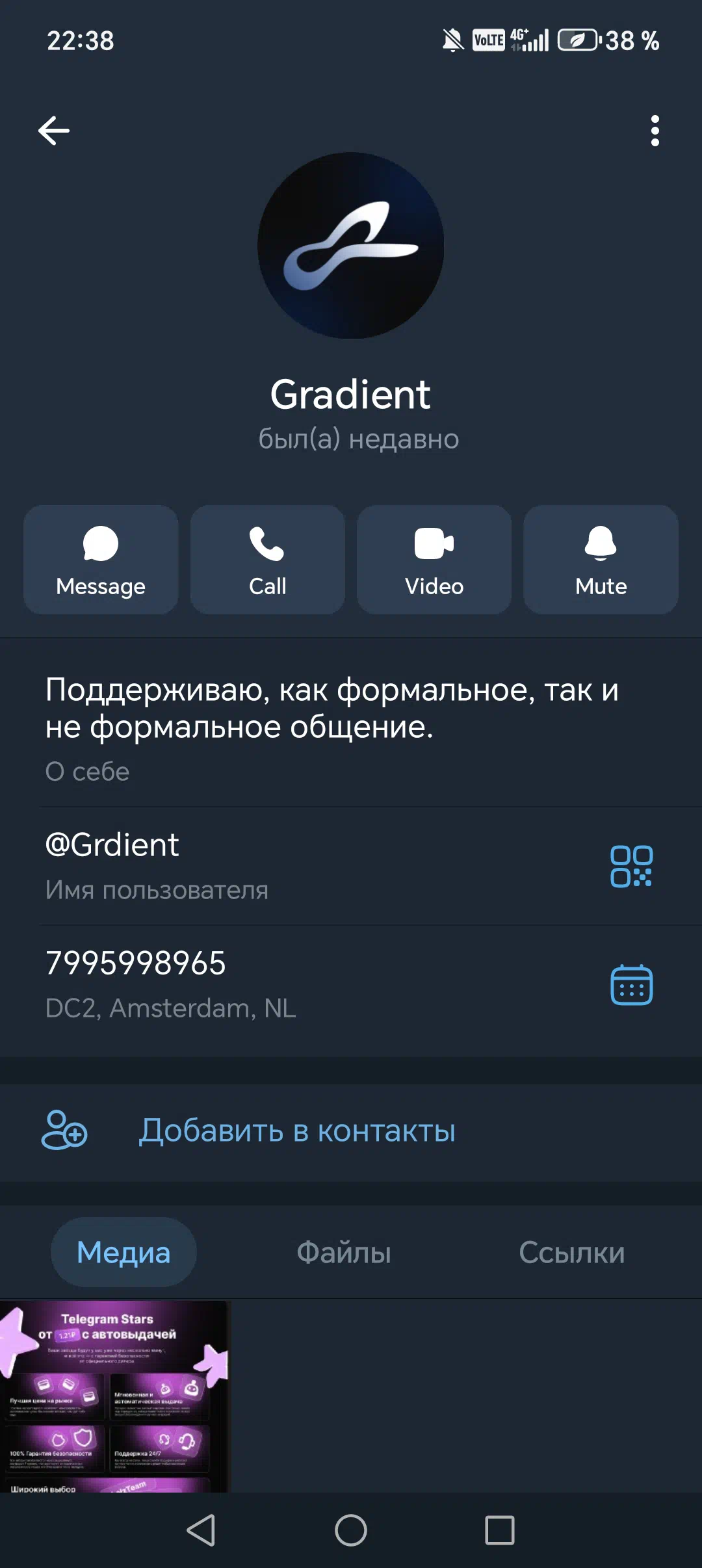Switch to the Медиа tab

123,1252
